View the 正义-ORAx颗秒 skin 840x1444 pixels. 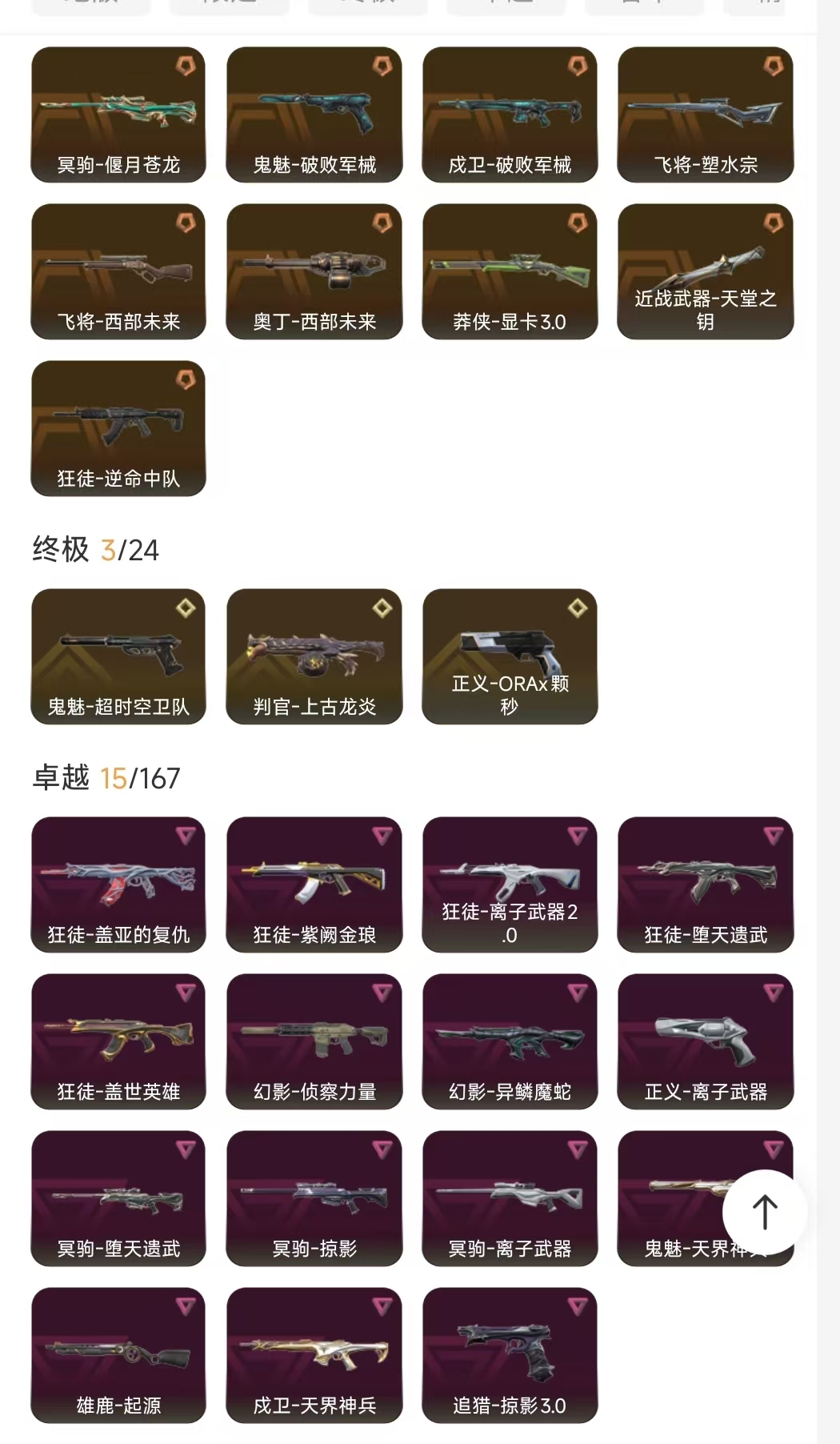(510, 656)
